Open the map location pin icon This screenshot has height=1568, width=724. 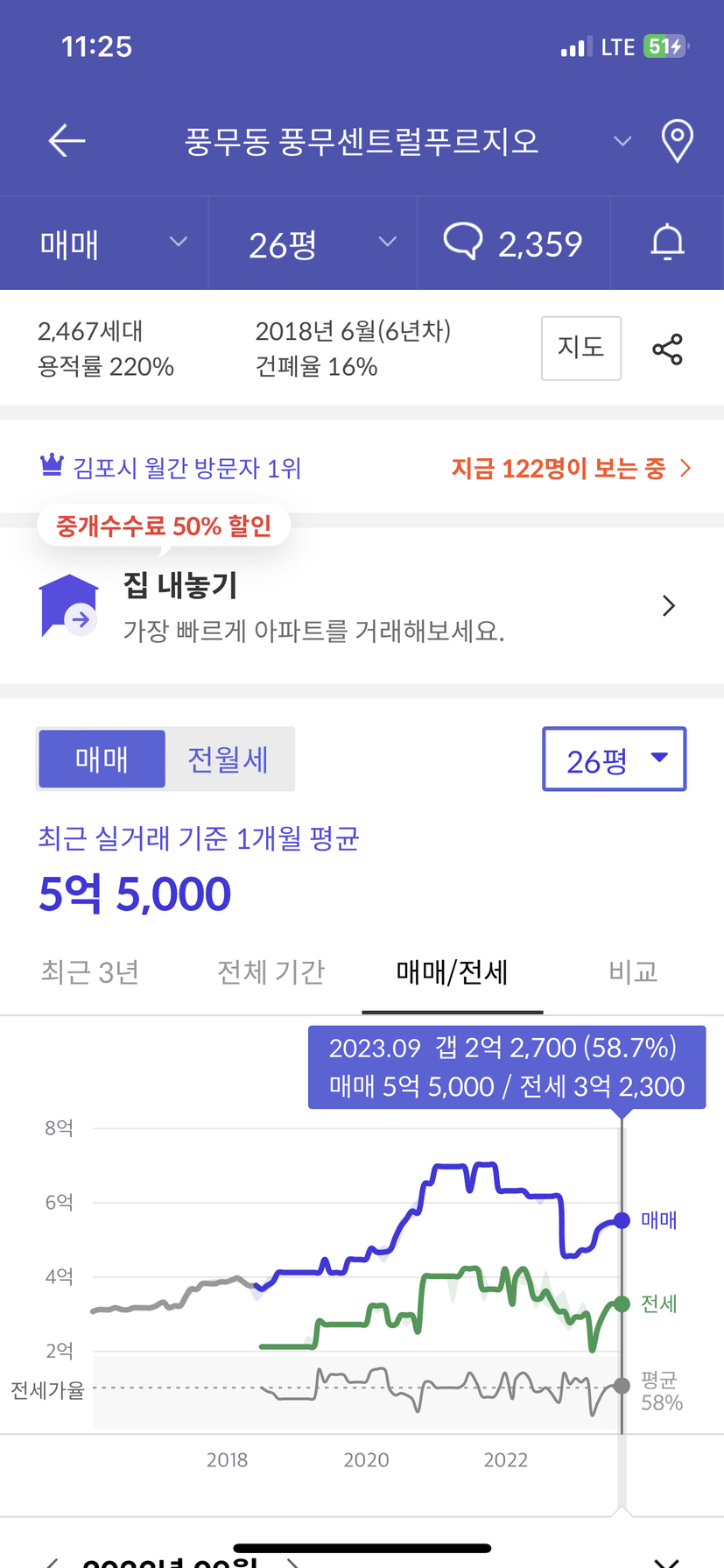pyautogui.click(x=677, y=141)
